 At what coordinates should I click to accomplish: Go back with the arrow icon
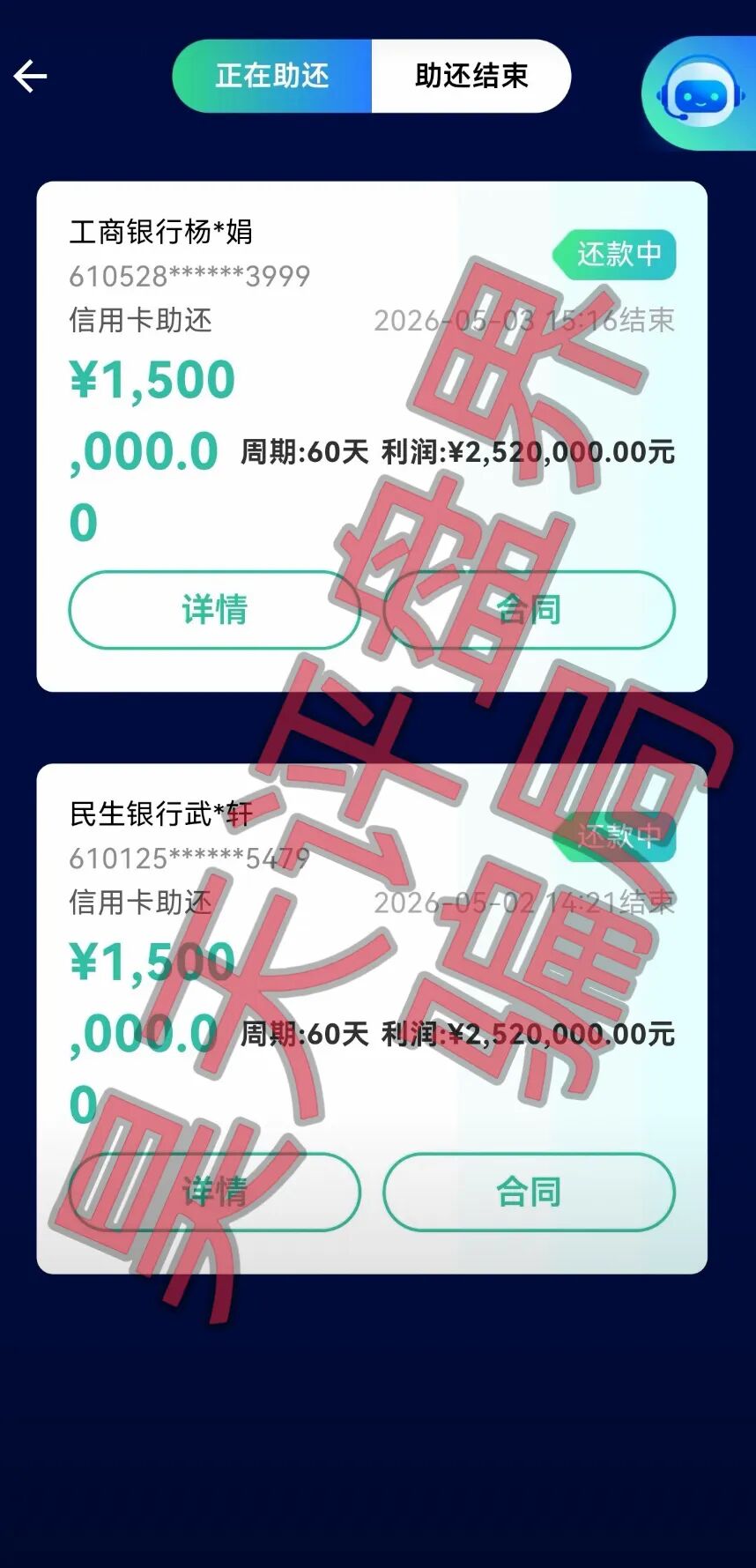coord(31,77)
